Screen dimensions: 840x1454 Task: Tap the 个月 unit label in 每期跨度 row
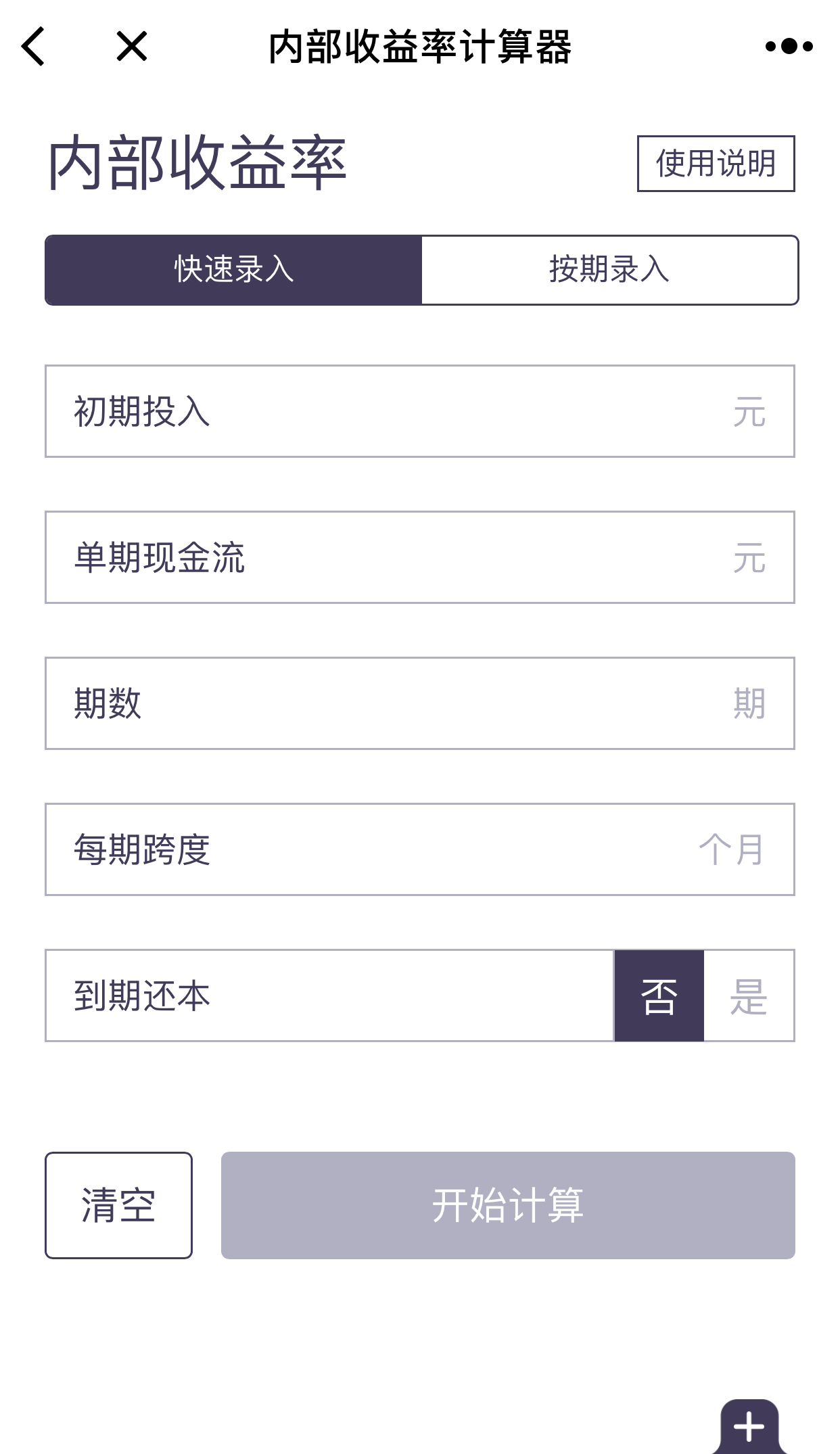coord(733,849)
